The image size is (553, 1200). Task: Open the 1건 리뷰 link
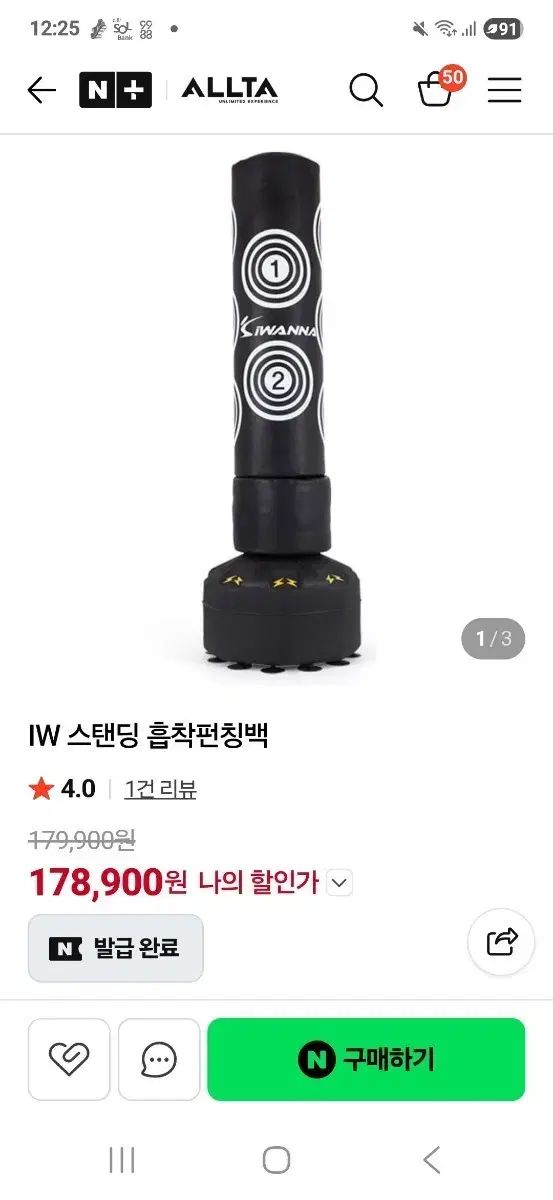(160, 789)
